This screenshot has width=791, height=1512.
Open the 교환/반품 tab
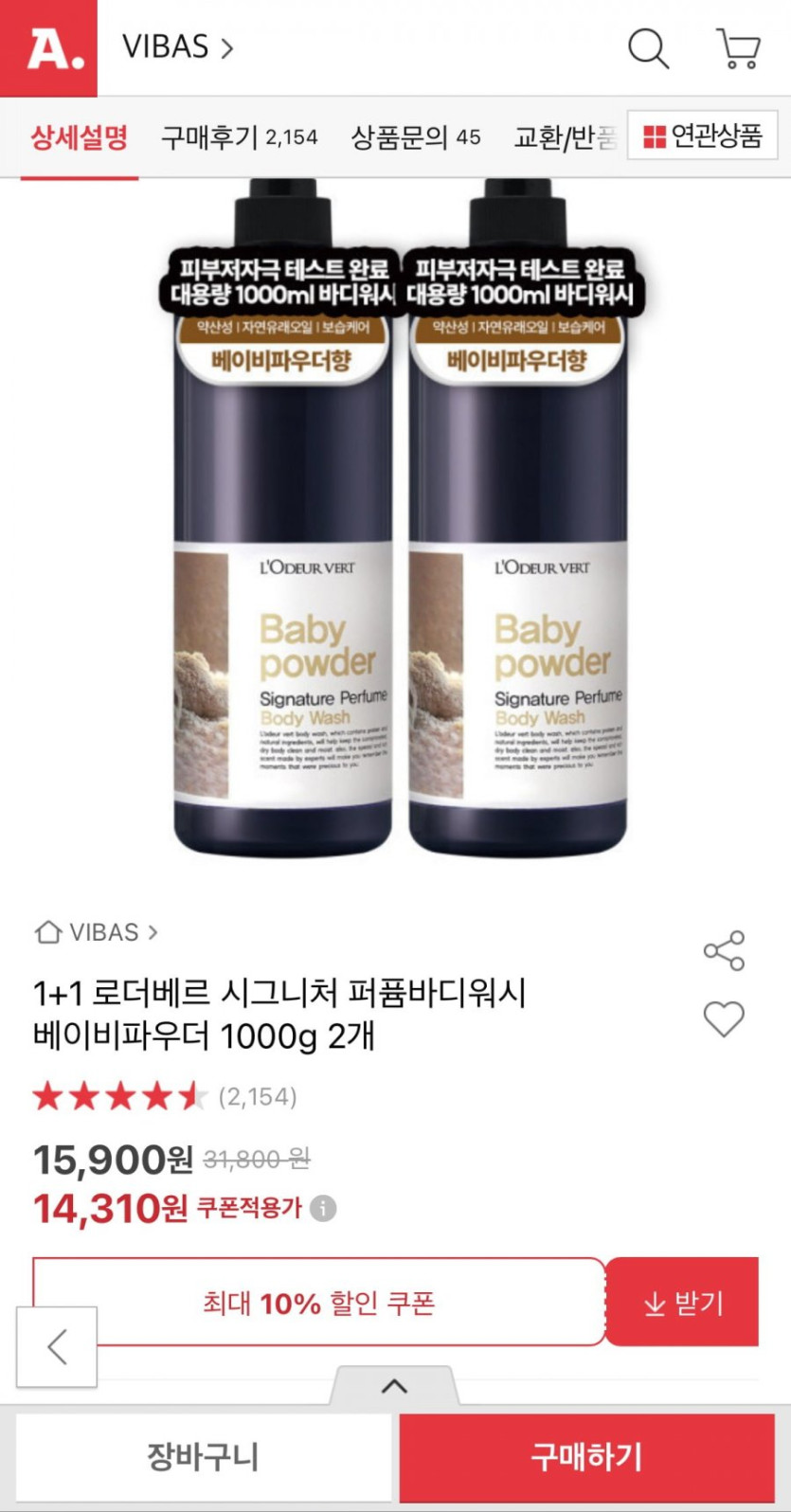click(565, 137)
